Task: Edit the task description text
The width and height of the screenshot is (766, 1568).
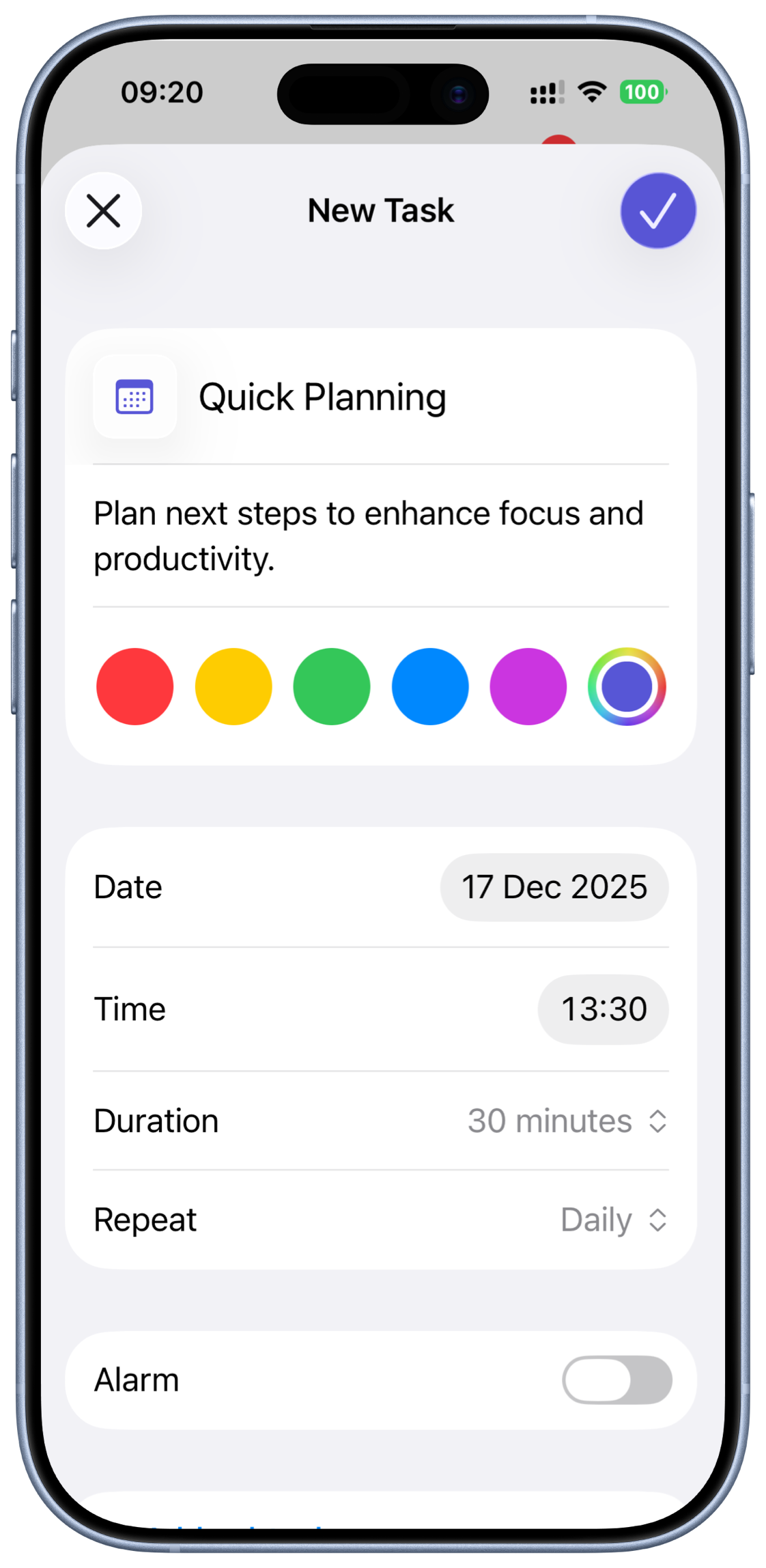Action: coord(369,536)
